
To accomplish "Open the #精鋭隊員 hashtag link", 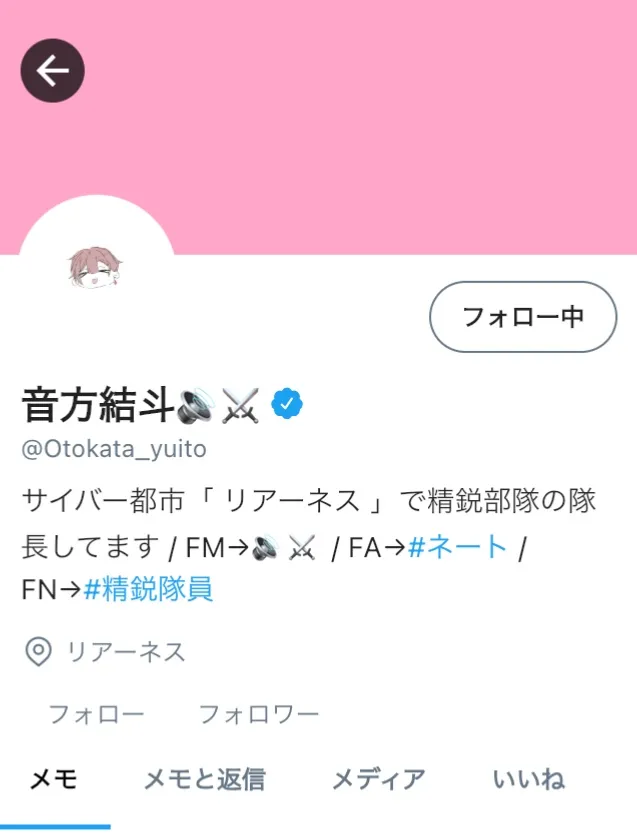I will 148,590.
